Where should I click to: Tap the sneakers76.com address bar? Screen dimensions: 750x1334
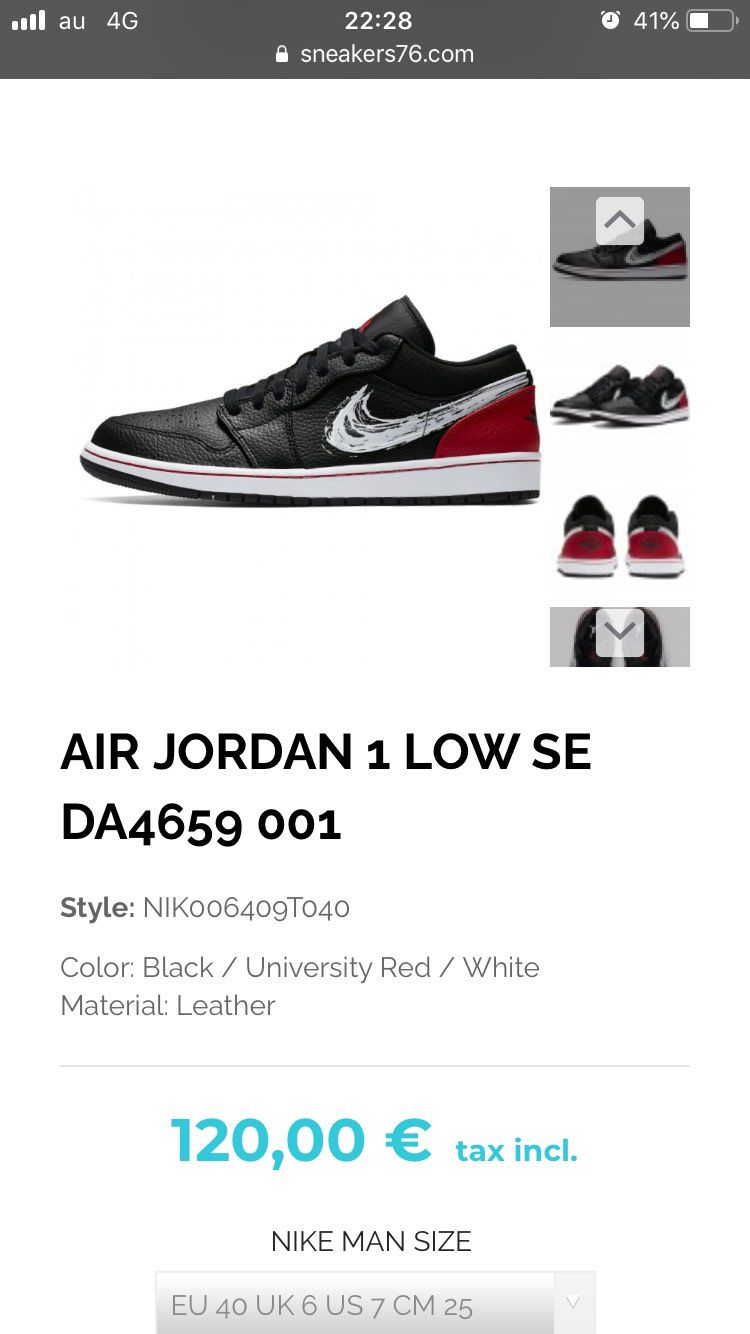(375, 54)
